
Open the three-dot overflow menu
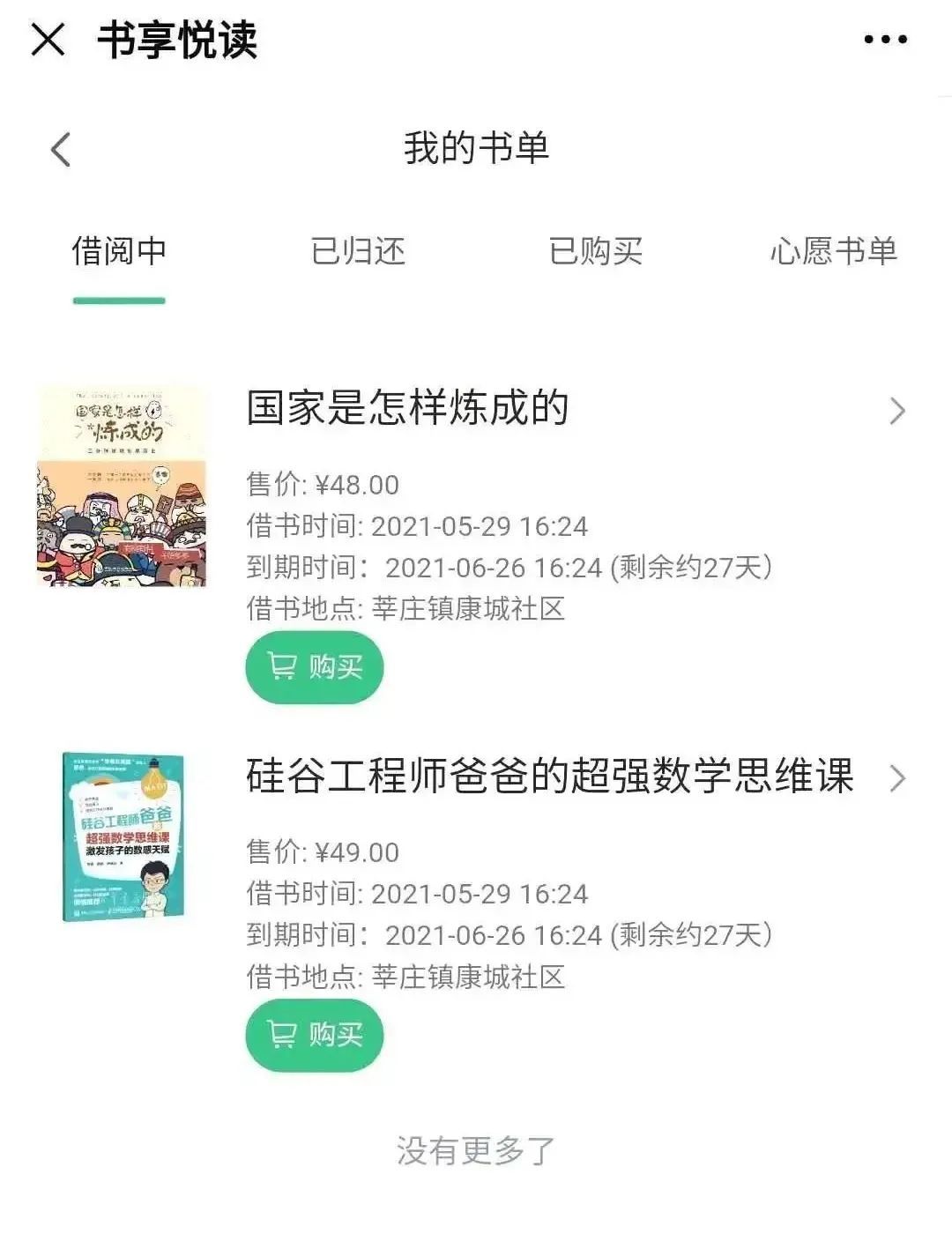(x=885, y=40)
